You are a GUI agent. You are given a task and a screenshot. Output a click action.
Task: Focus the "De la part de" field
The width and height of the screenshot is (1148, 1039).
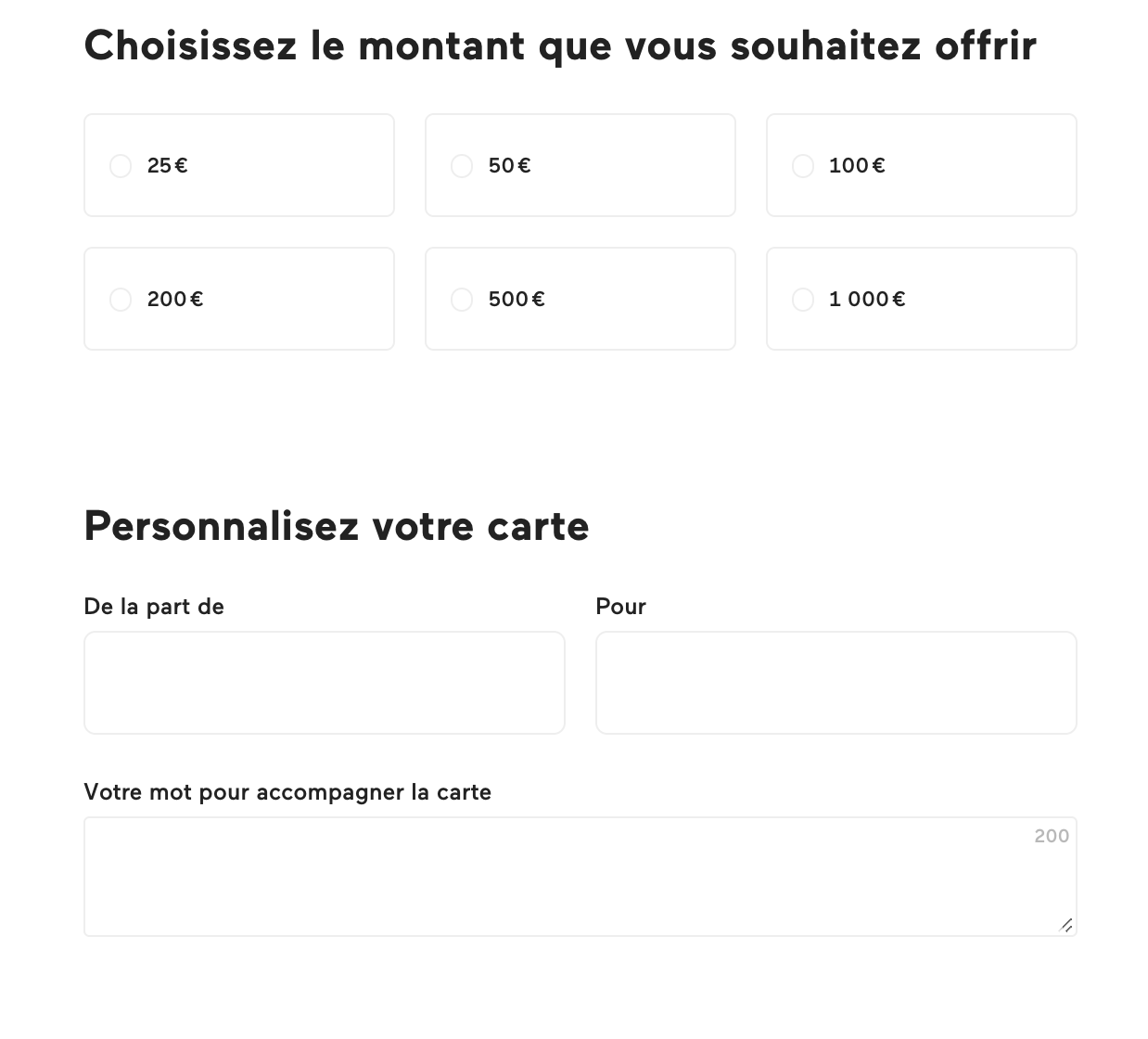click(x=325, y=683)
